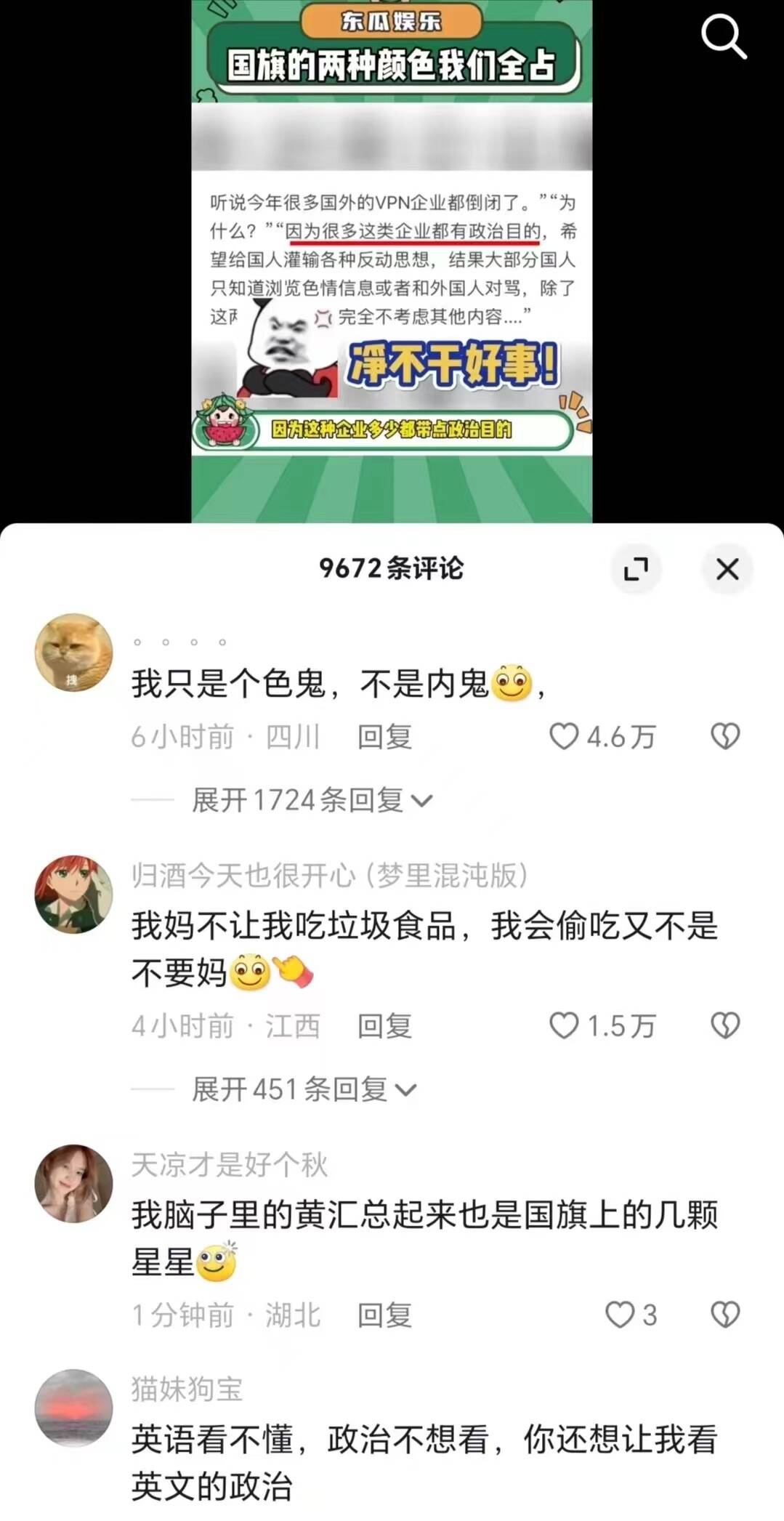Like 天凉才是好个秋's comment
This screenshot has width=784, height=1521.
pyautogui.click(x=620, y=1315)
